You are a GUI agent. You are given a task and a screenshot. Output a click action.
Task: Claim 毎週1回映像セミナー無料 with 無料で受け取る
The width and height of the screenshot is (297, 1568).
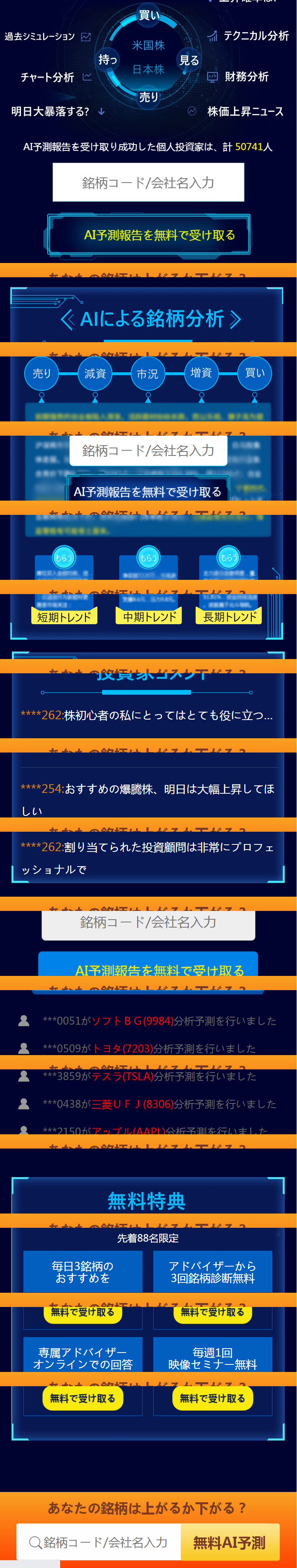[x=212, y=1398]
